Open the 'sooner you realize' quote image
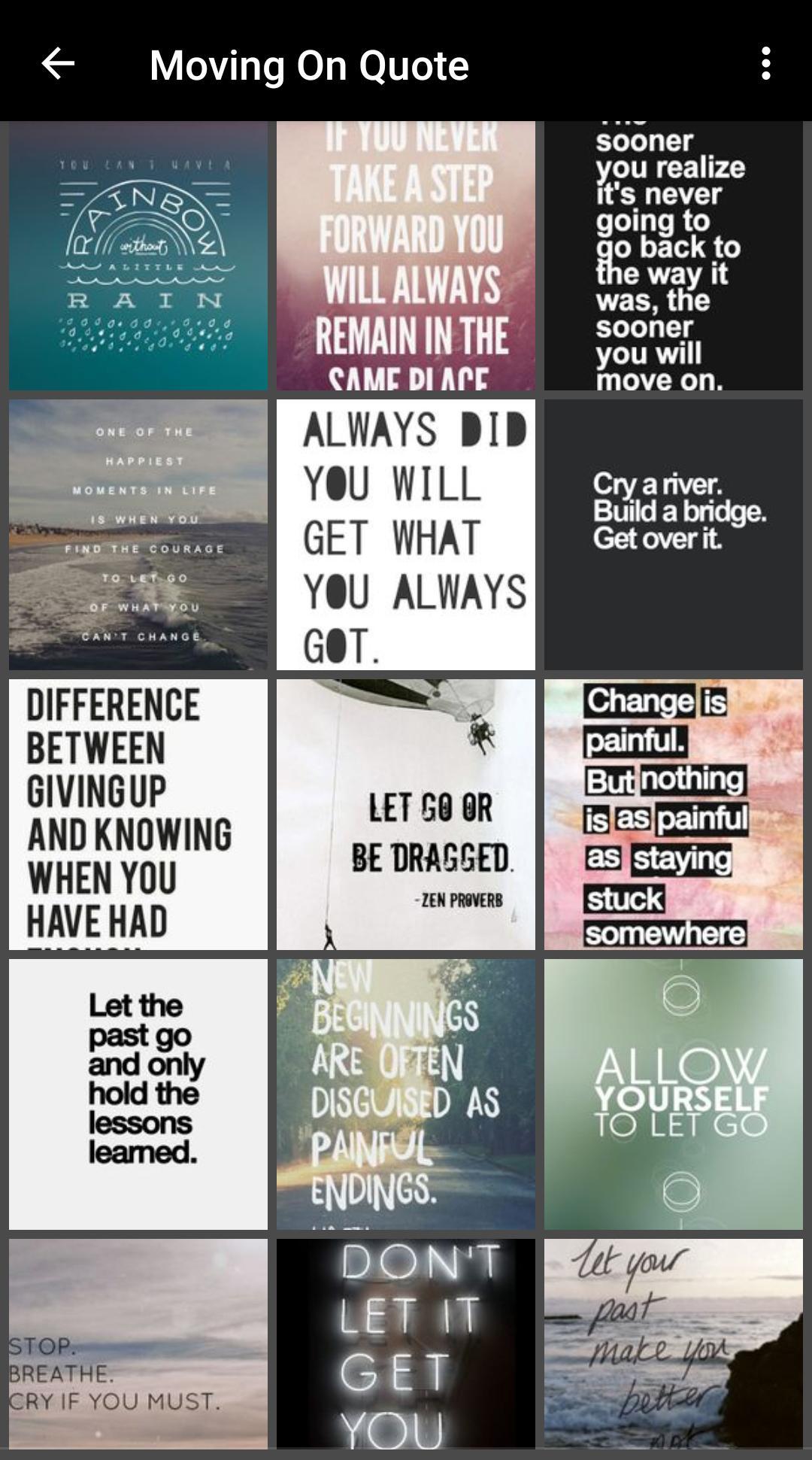 [674, 256]
